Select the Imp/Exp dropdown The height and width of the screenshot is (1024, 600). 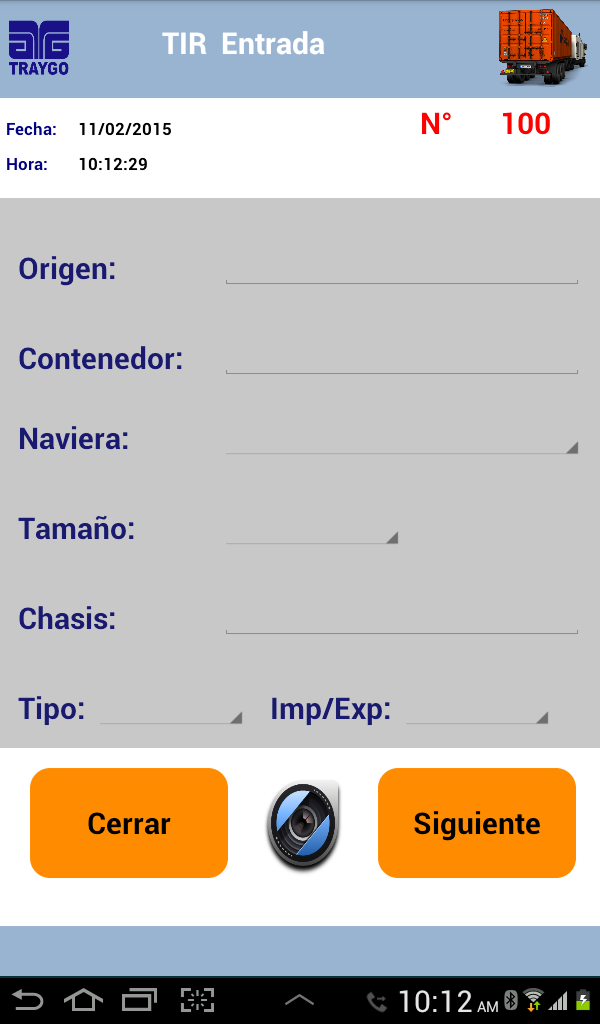point(477,709)
